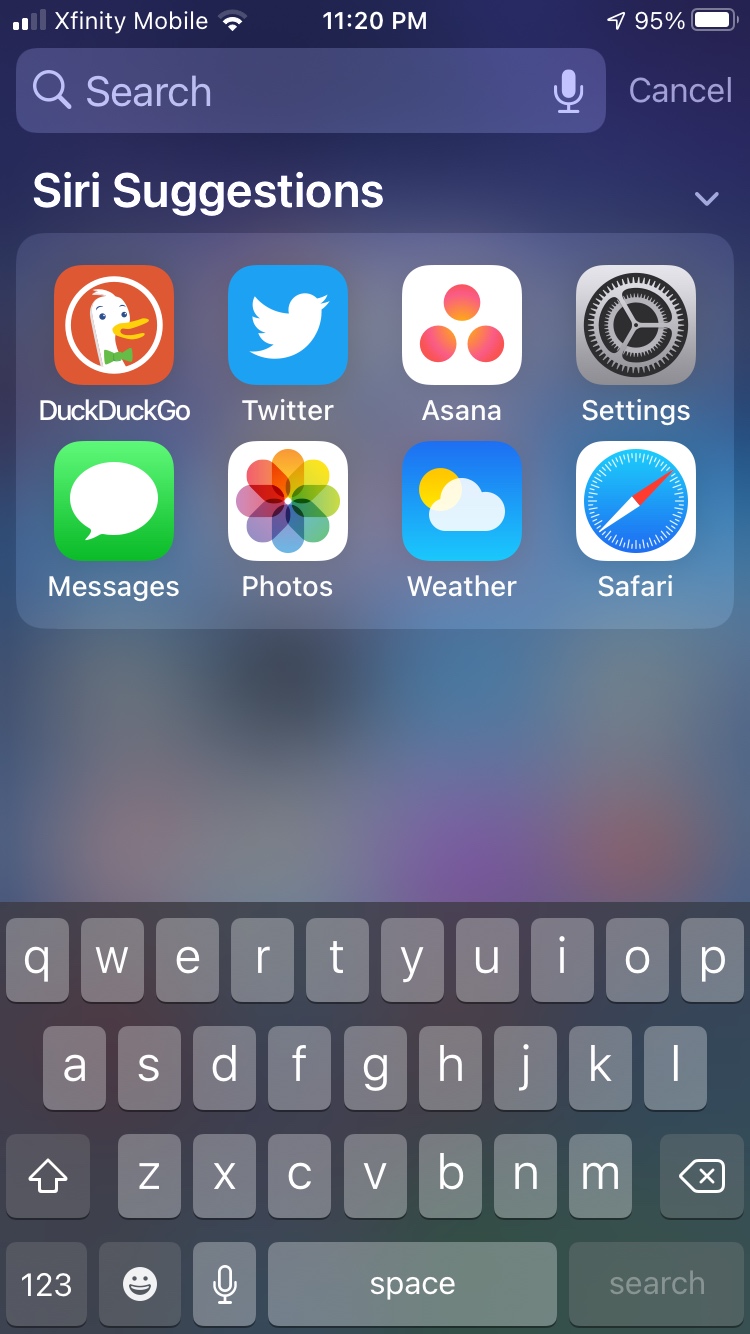This screenshot has height=1334, width=750.
Task: Collapse the Siri Suggestions section
Action: point(707,198)
